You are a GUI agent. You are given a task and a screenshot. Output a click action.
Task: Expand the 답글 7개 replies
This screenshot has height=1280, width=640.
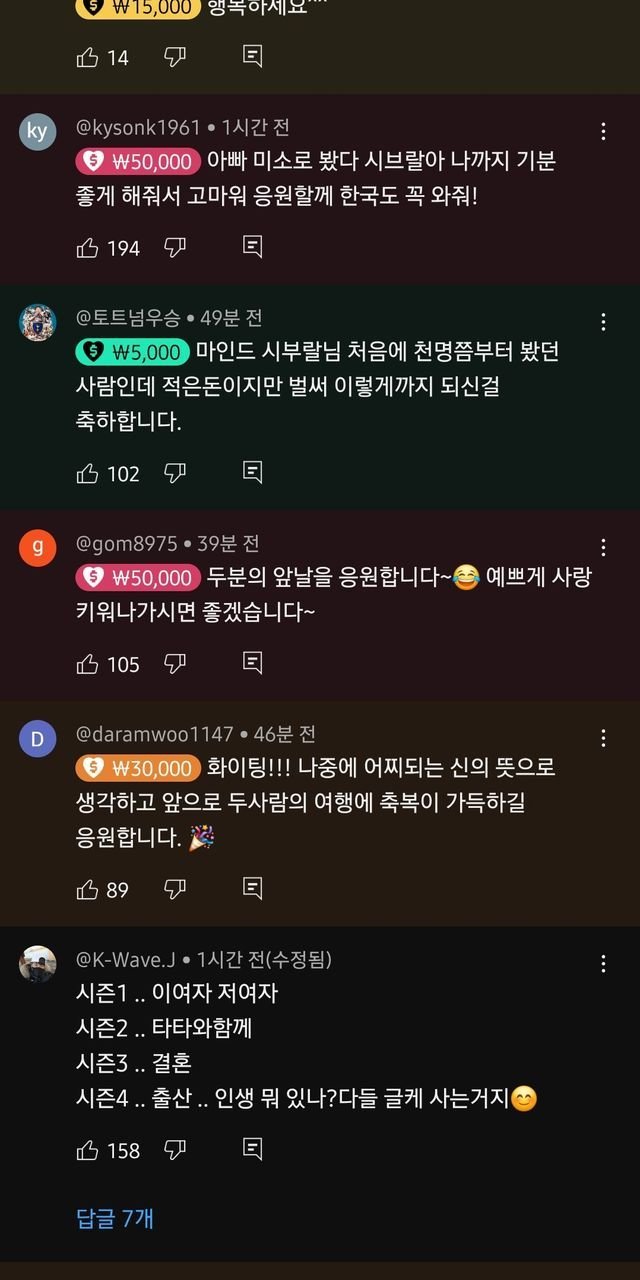(x=115, y=1218)
